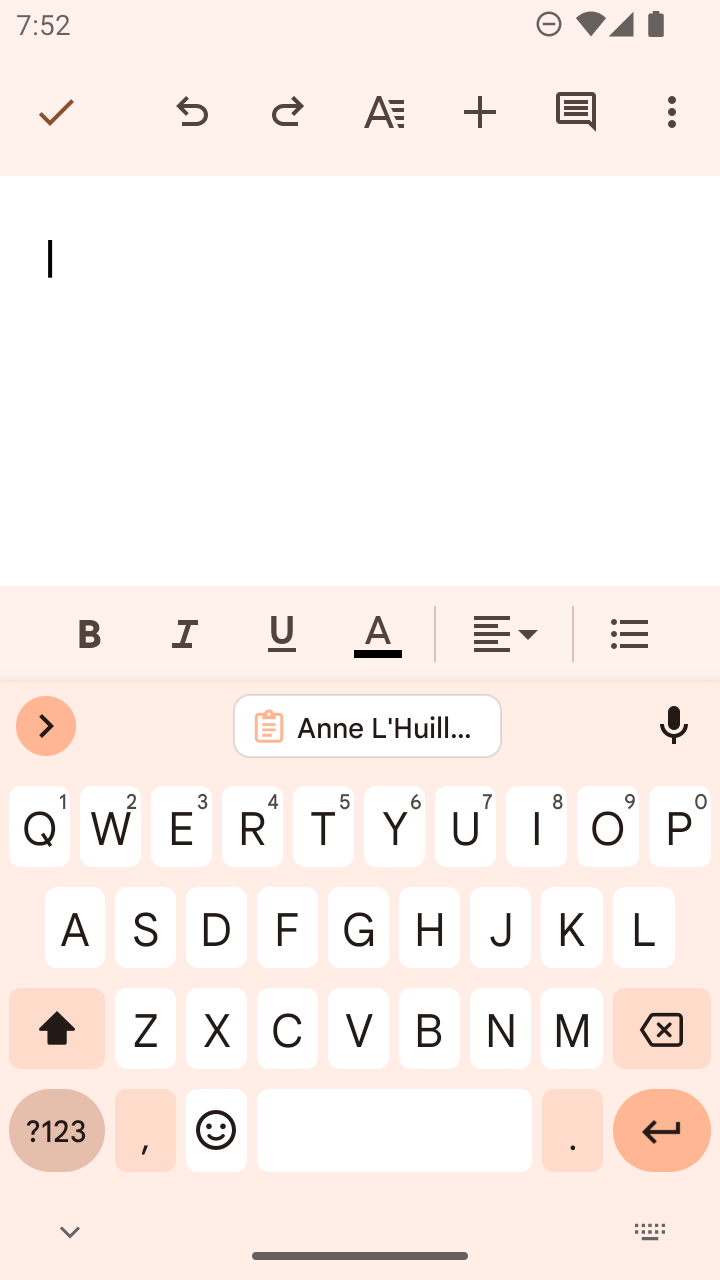Tap inside the document body
The width and height of the screenshot is (720, 1280).
pyautogui.click(x=360, y=380)
